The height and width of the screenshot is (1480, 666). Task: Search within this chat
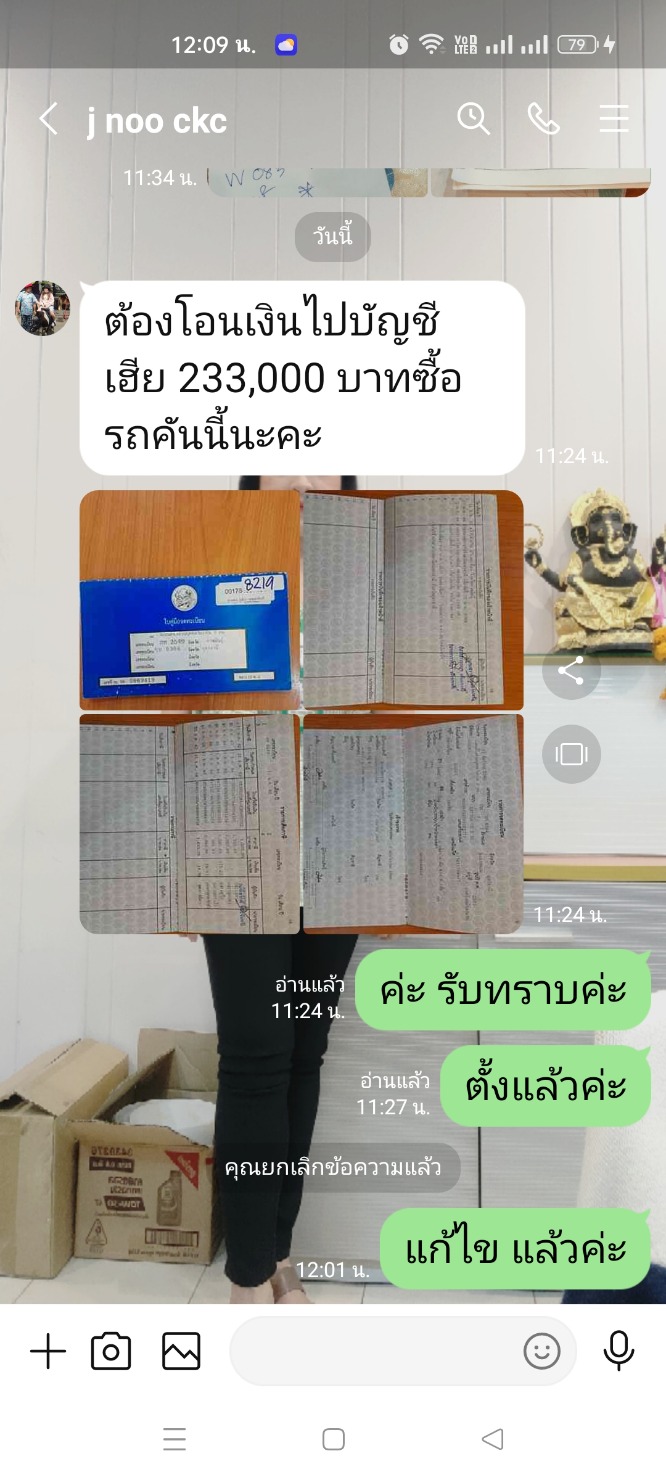(473, 119)
